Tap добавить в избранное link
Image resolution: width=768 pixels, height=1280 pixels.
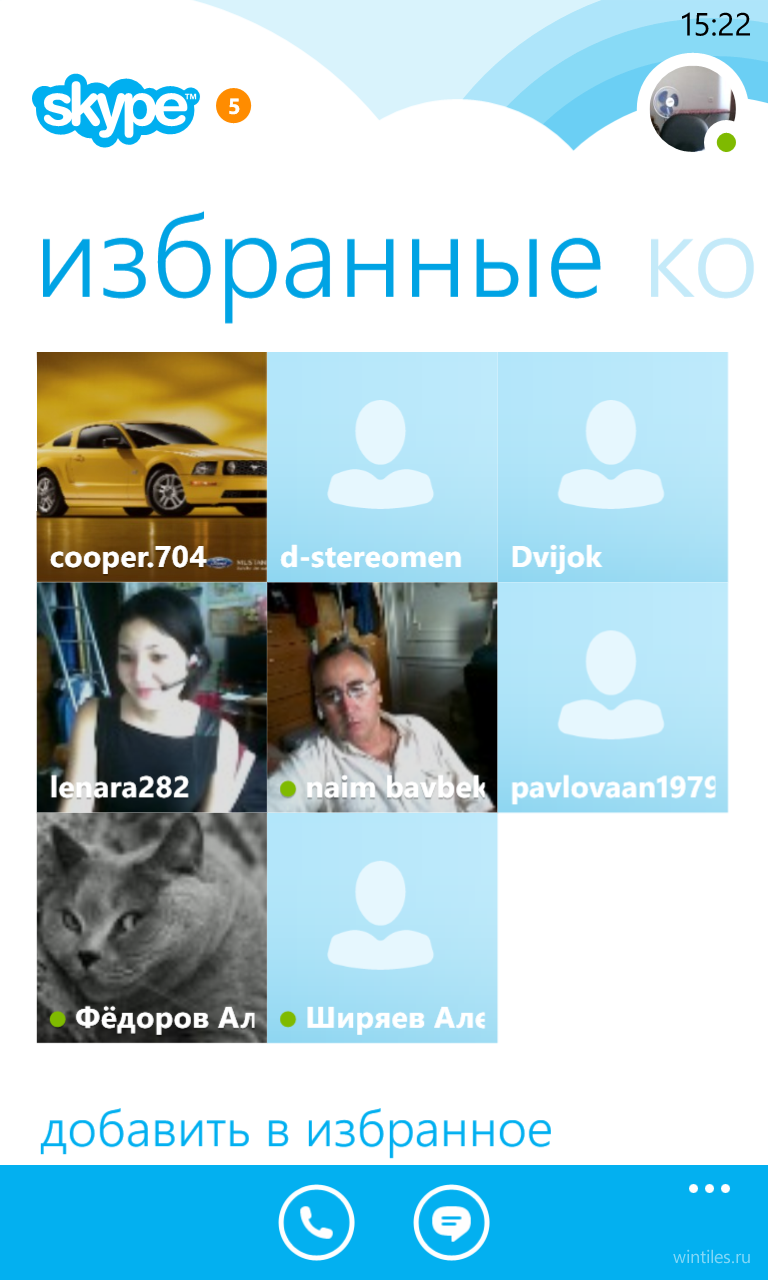(x=296, y=1130)
